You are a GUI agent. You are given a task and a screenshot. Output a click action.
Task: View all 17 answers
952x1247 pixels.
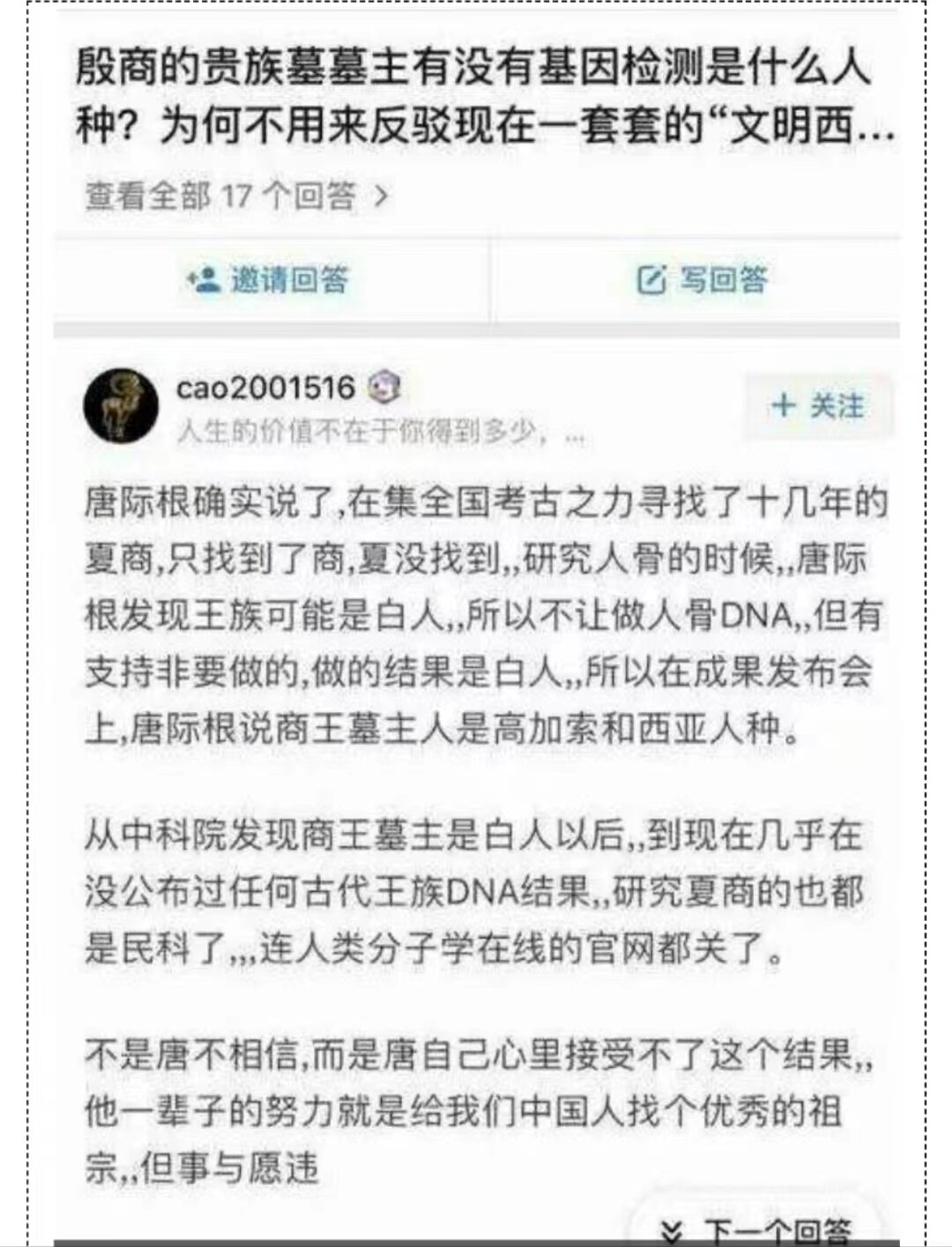click(236, 196)
